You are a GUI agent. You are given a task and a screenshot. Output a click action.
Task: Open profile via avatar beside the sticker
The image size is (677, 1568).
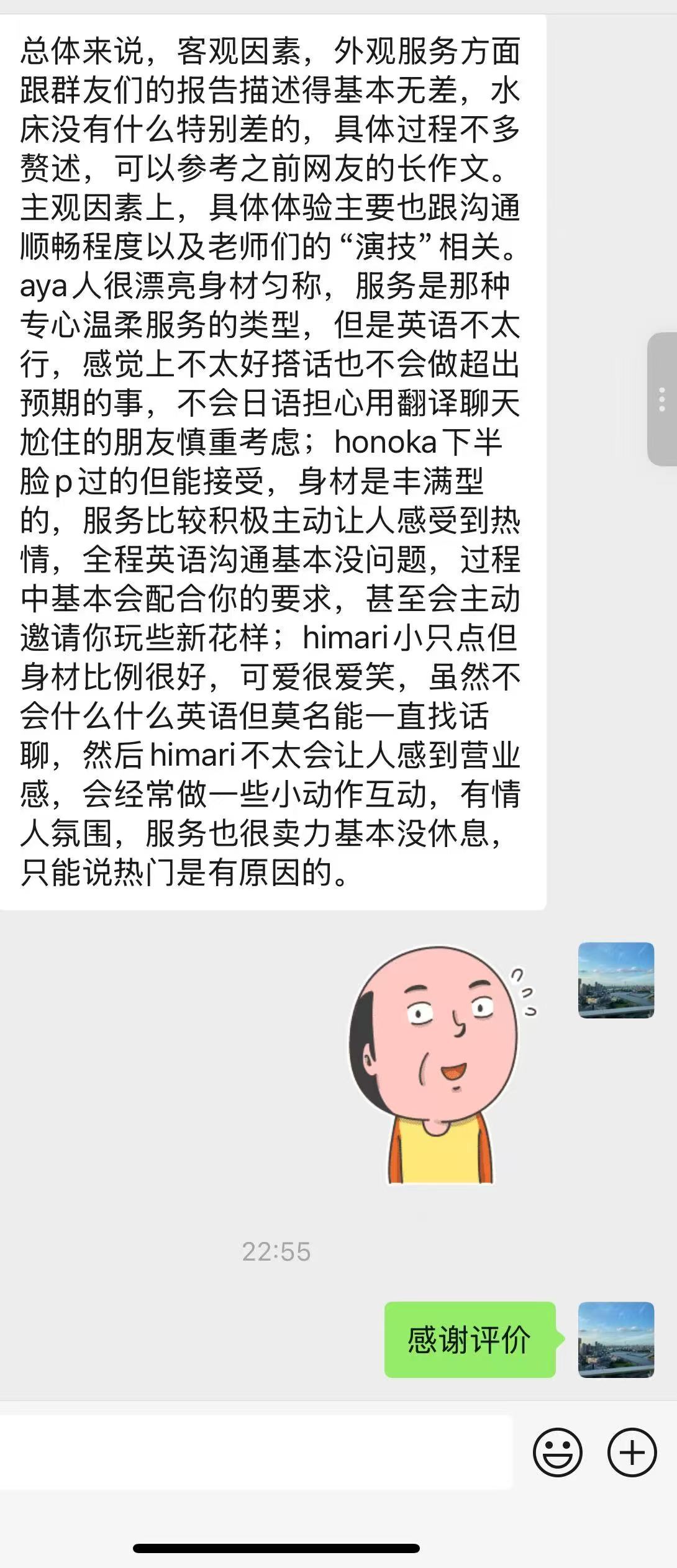coord(618,981)
